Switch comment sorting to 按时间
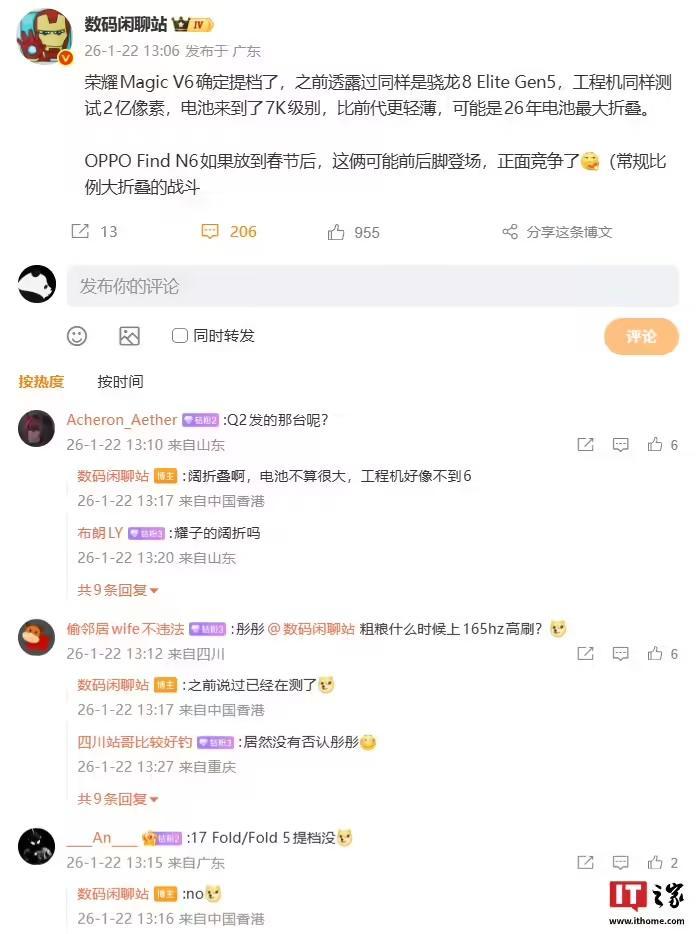The image size is (696, 934). click(120, 381)
